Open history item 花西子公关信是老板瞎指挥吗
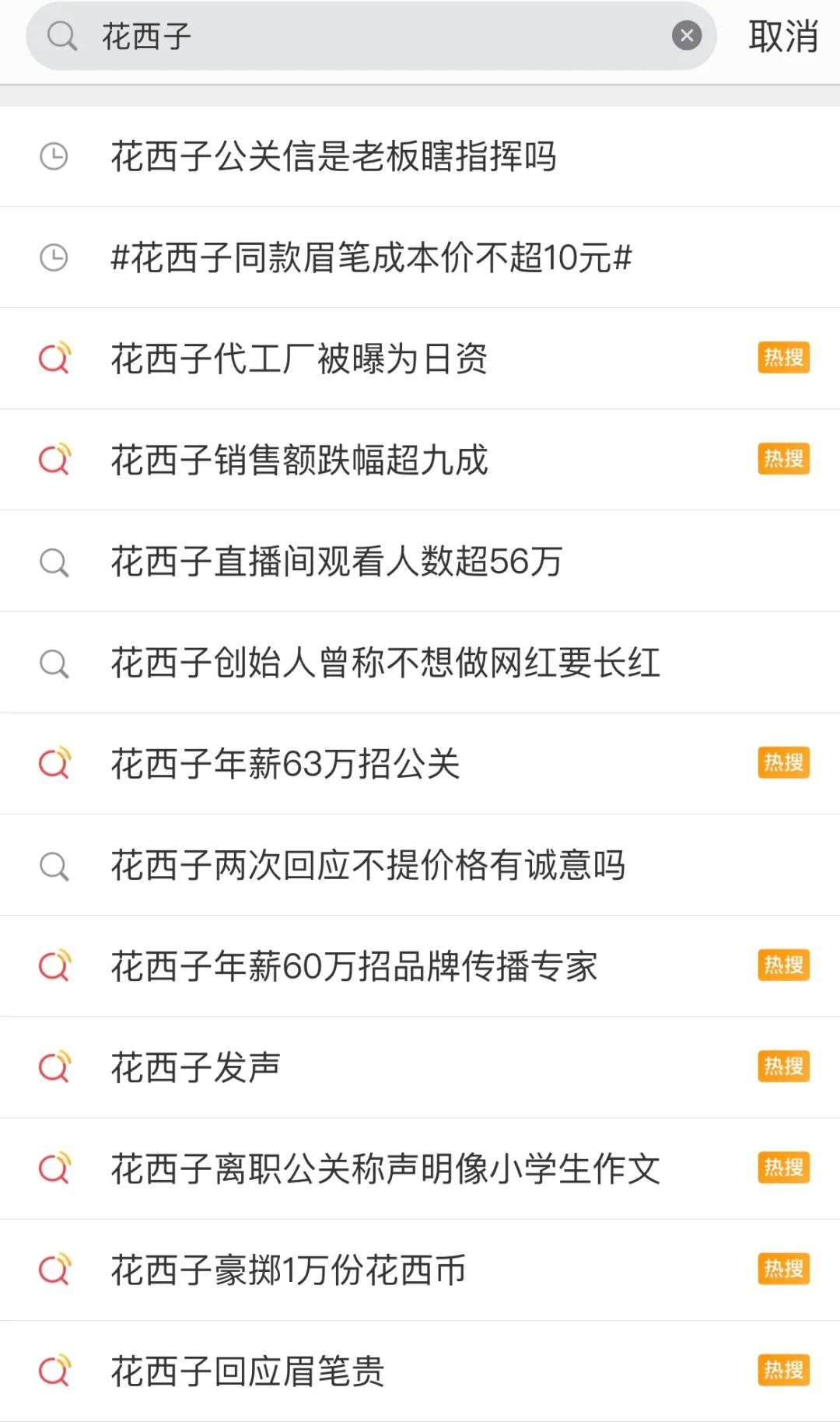This screenshot has height=1422, width=840. pyautogui.click(x=333, y=156)
